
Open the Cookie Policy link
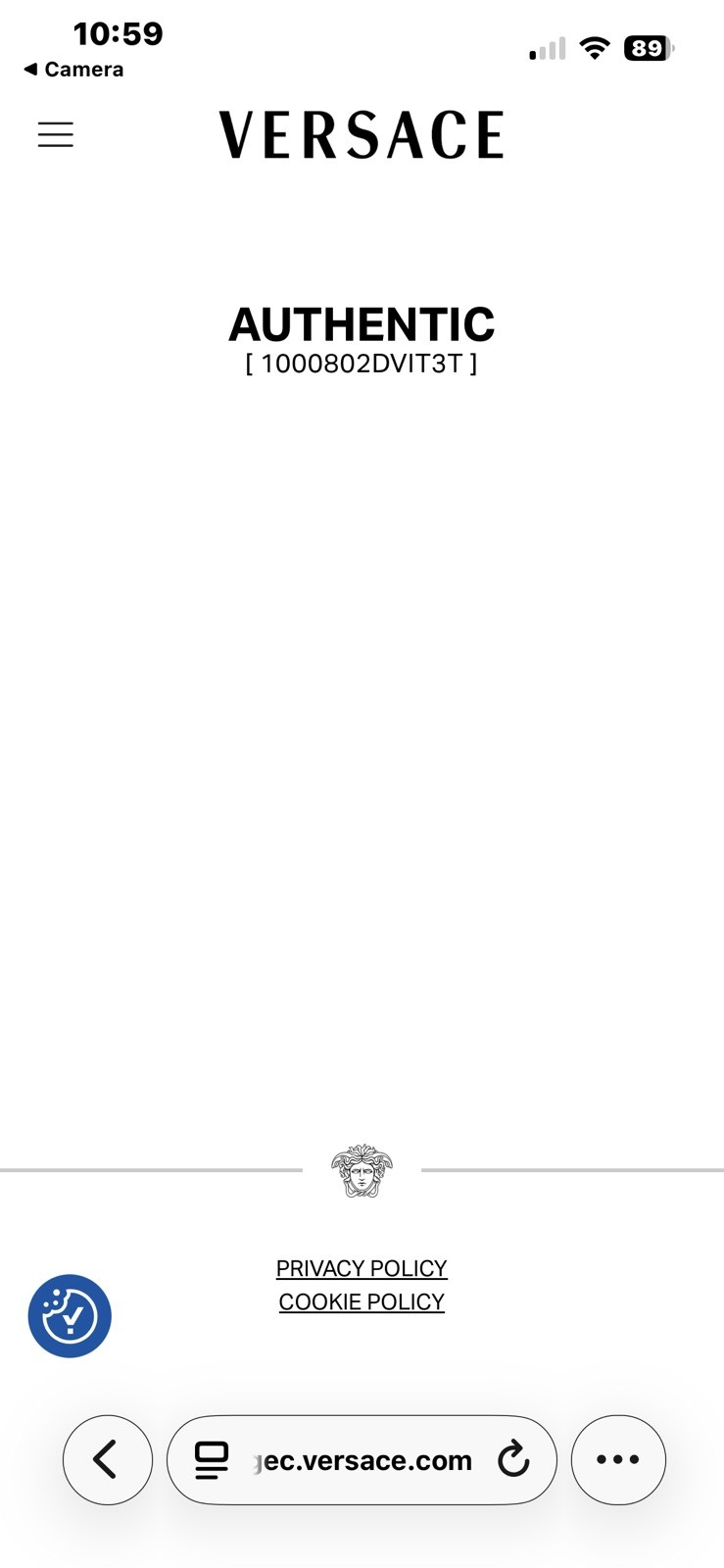pos(362,1301)
